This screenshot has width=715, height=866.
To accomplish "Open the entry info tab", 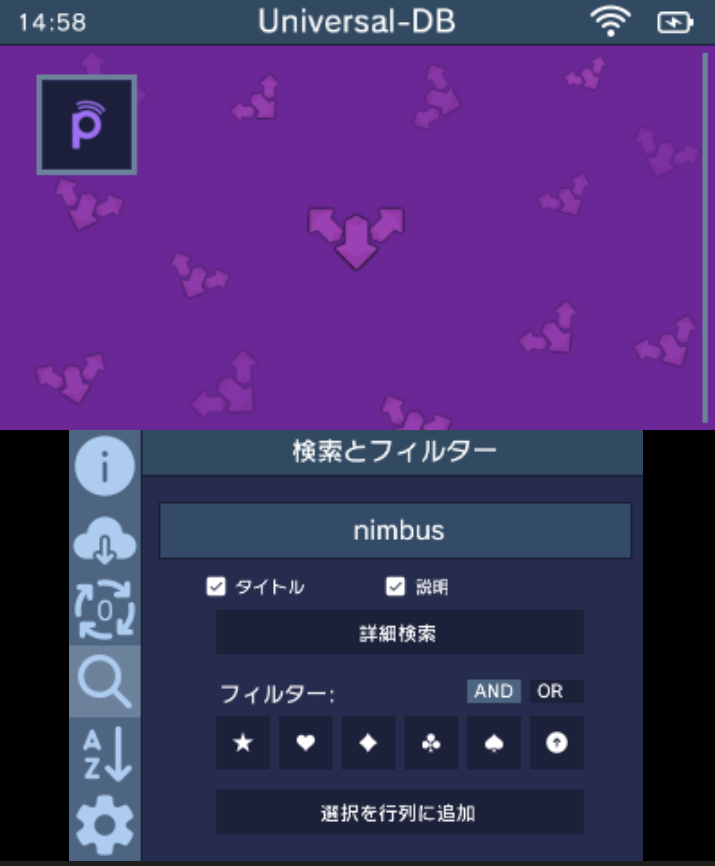I will click(104, 466).
